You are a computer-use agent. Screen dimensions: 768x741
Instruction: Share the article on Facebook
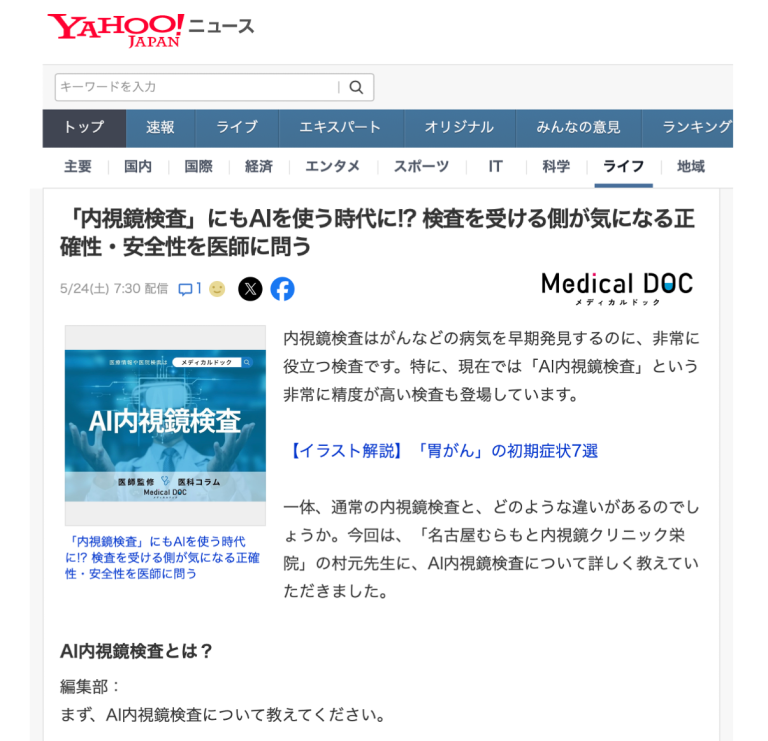(x=283, y=289)
